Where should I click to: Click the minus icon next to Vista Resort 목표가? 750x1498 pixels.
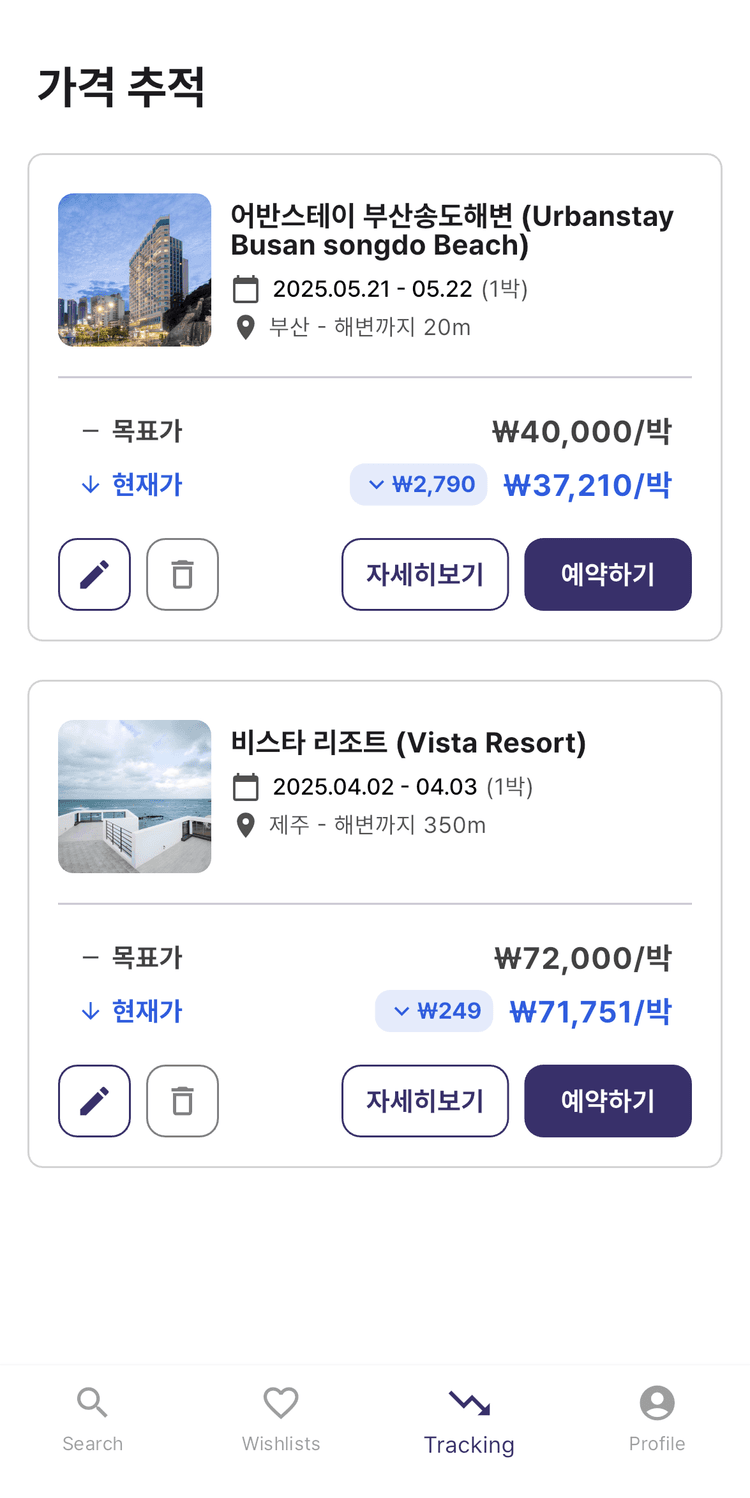88,957
